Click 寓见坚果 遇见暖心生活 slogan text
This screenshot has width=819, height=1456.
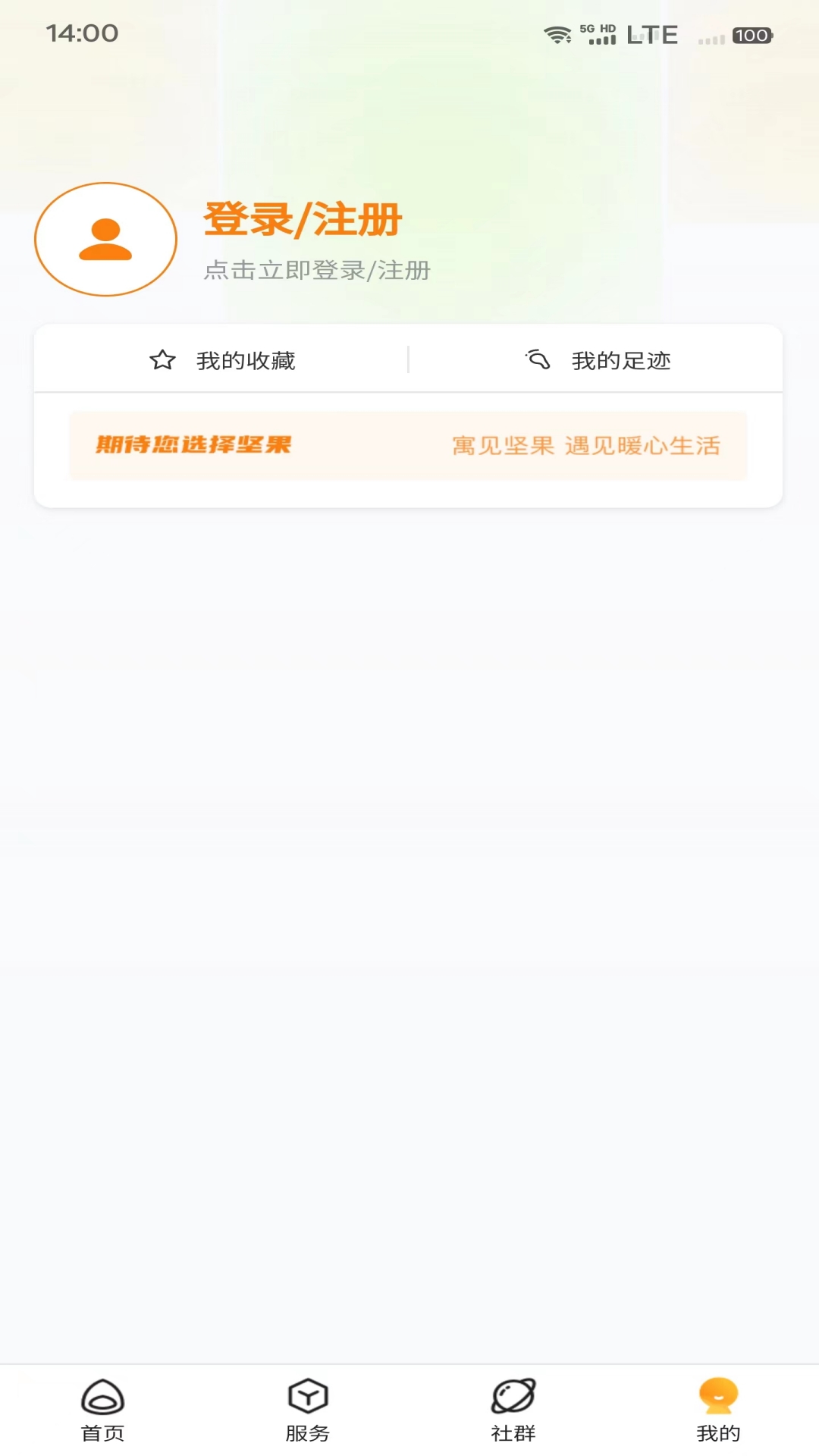[x=585, y=447]
